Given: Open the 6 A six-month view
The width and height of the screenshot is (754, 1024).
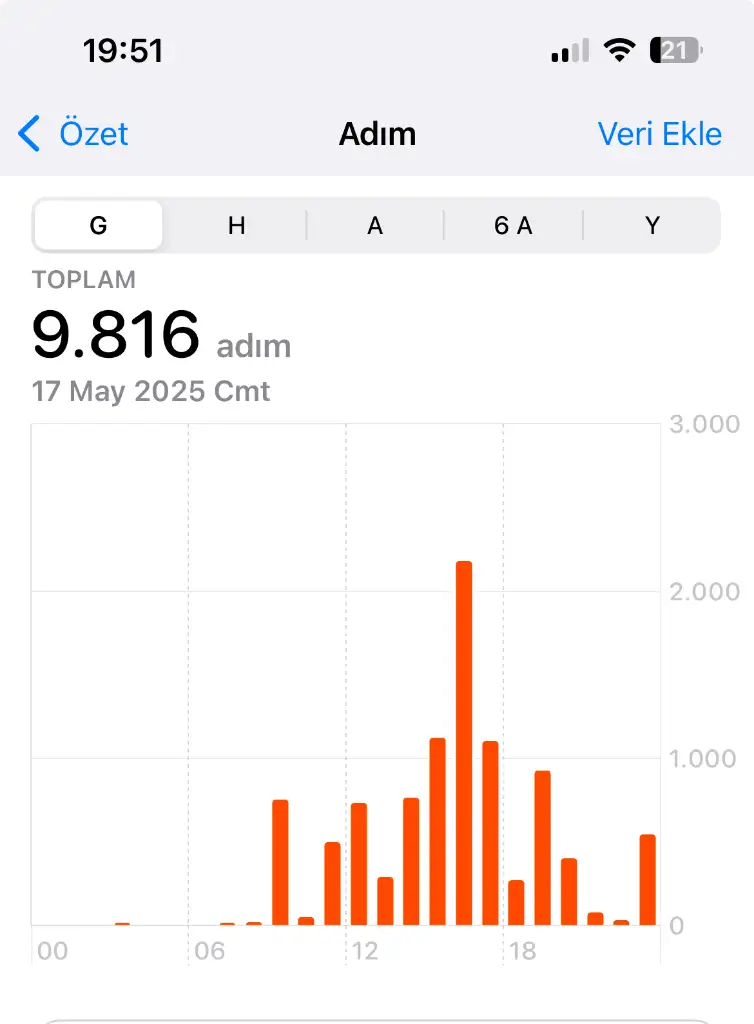Looking at the screenshot, I should click(513, 225).
